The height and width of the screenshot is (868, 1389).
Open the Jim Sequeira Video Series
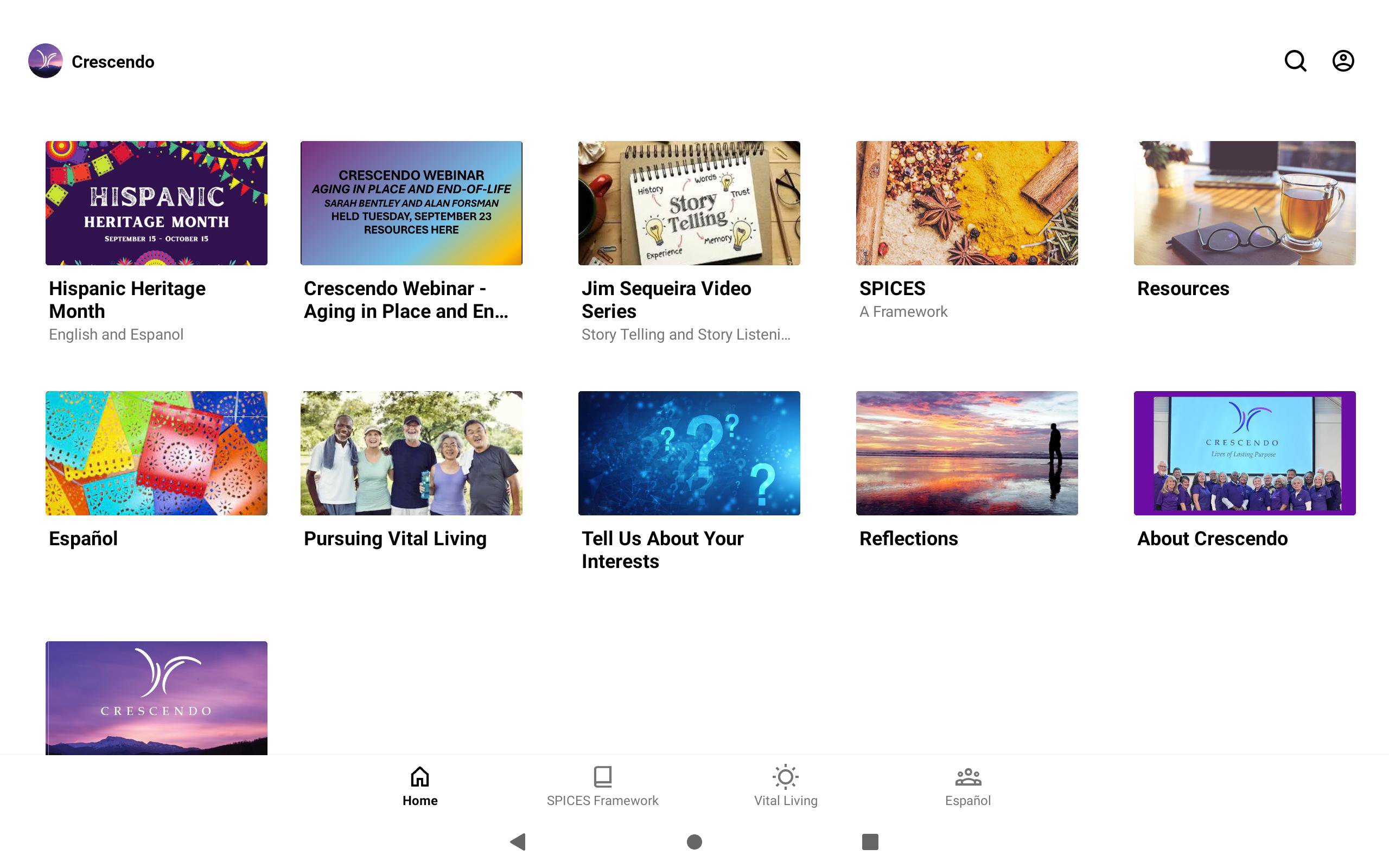tap(689, 203)
